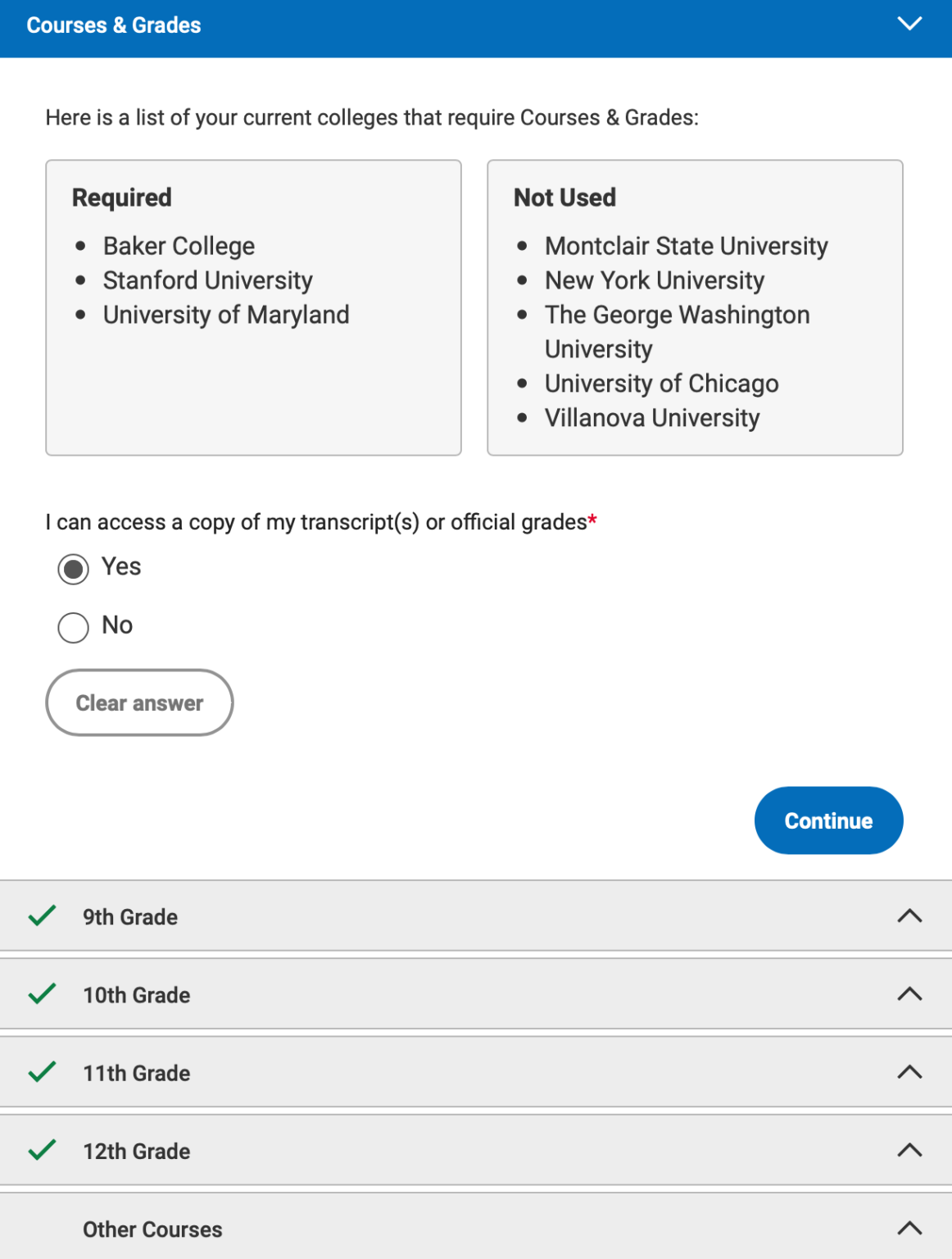The width and height of the screenshot is (952, 1259).
Task: Click the green checkmark next to 12th Grade
Action: pos(43,1150)
